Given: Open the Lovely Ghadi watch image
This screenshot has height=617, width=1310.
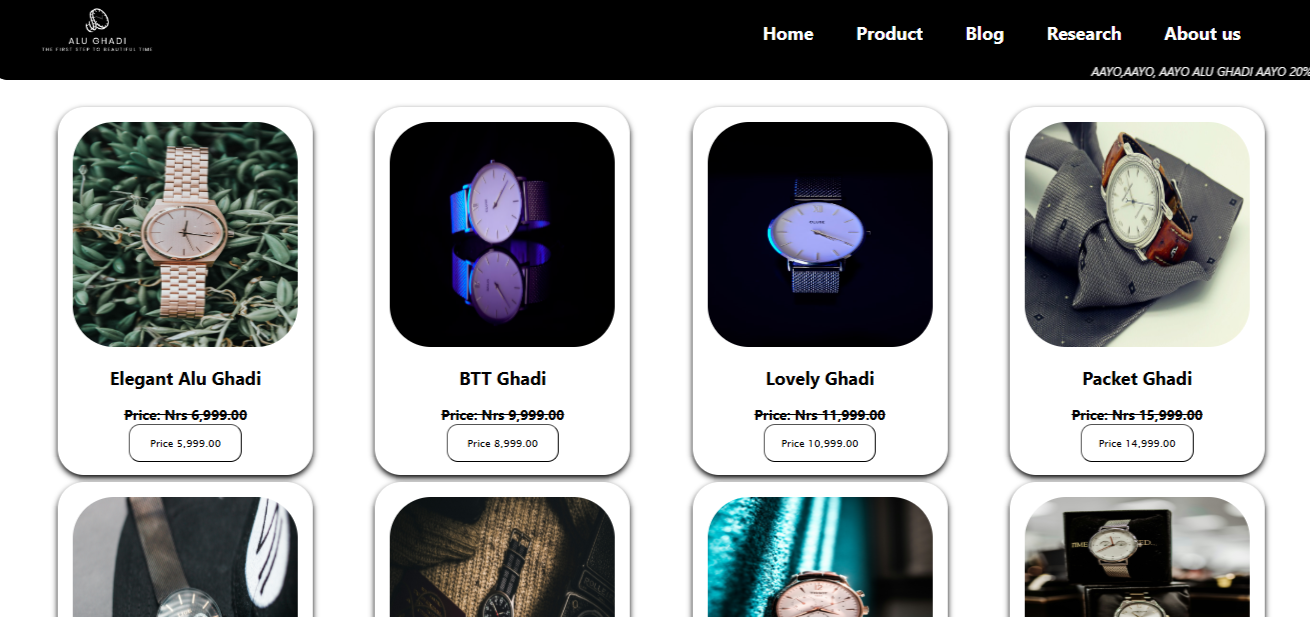Looking at the screenshot, I should [819, 234].
